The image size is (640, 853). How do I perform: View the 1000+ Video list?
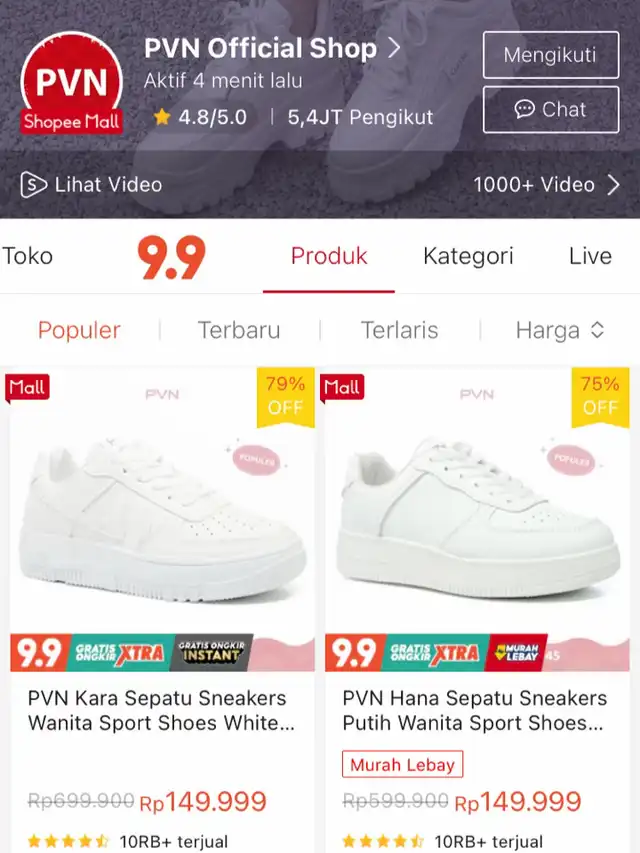click(x=547, y=185)
